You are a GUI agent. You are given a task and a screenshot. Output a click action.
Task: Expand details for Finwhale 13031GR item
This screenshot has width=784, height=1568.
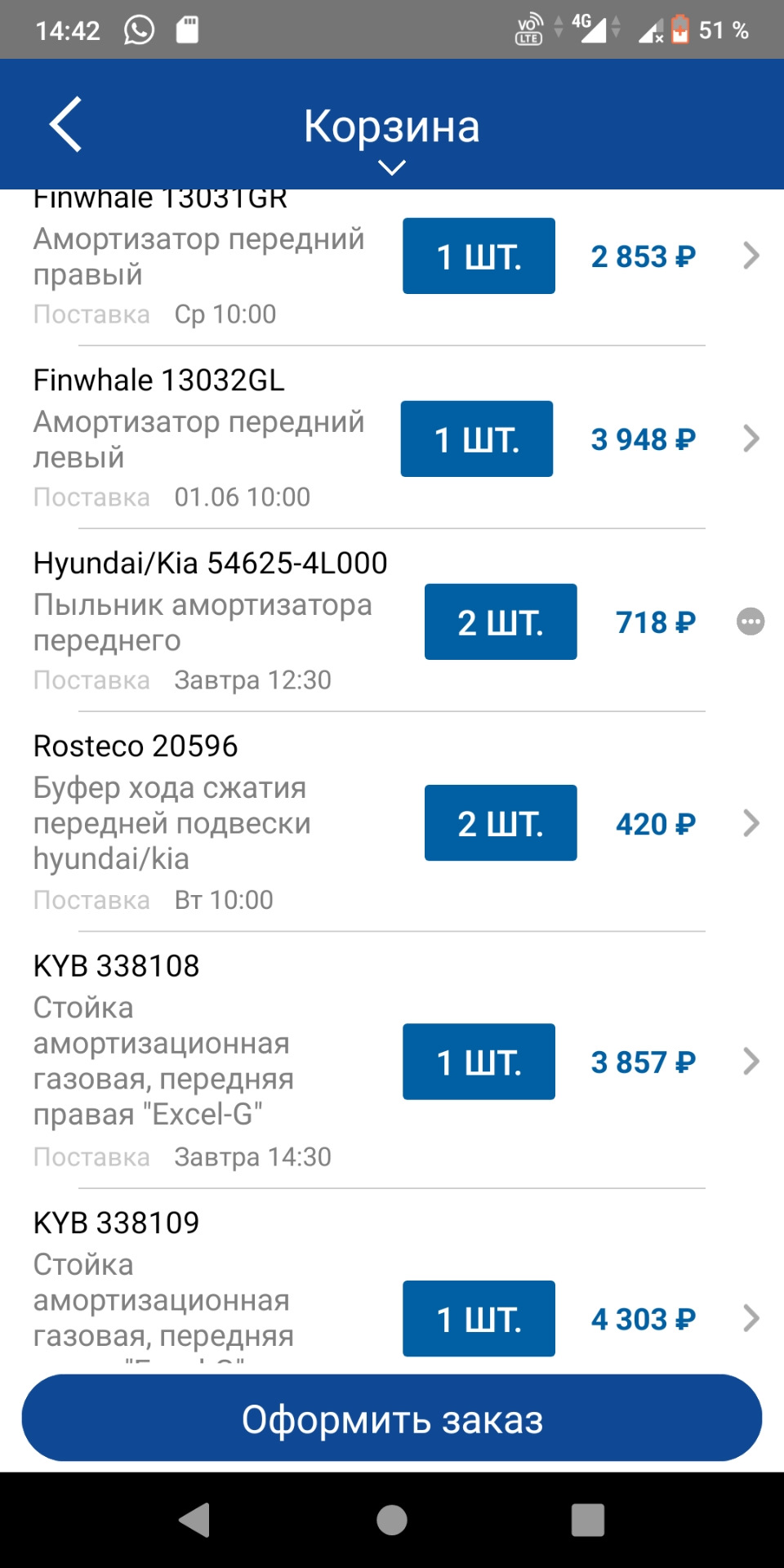click(x=751, y=256)
